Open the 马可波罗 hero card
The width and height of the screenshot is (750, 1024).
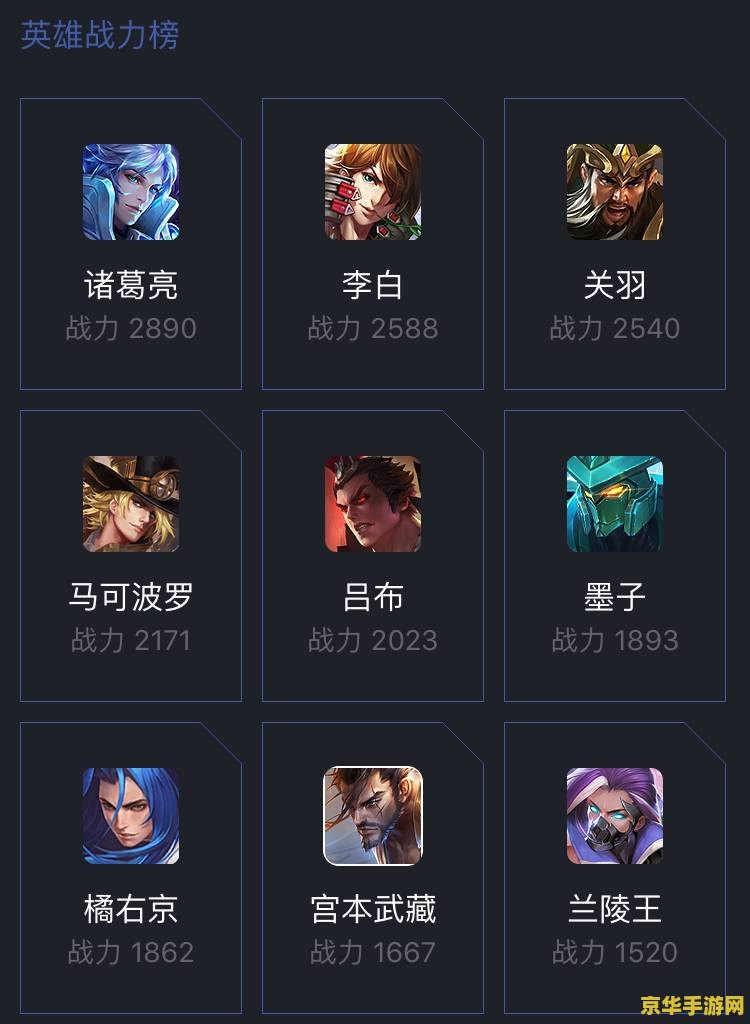coord(131,556)
